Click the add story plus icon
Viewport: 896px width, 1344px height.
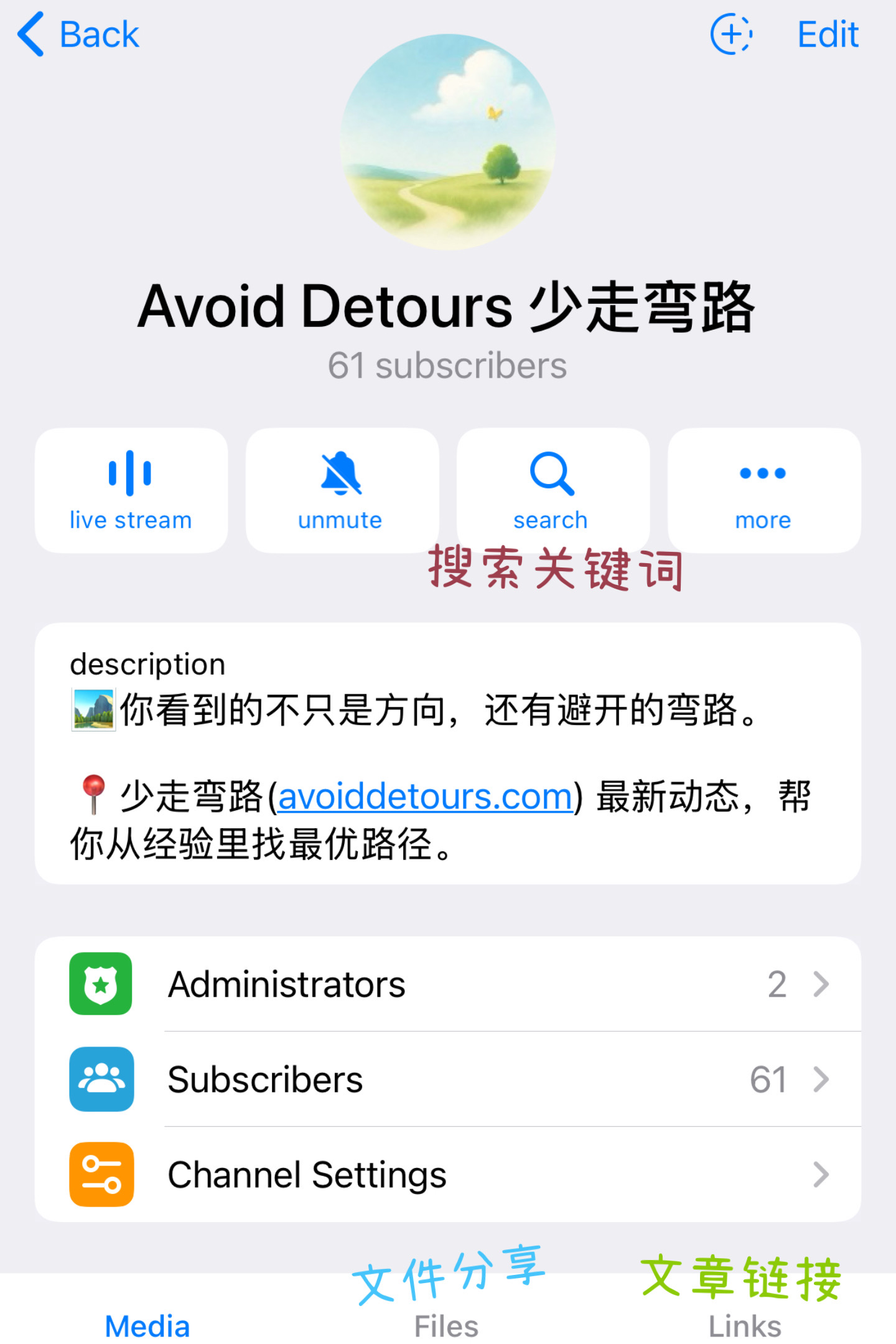[730, 34]
